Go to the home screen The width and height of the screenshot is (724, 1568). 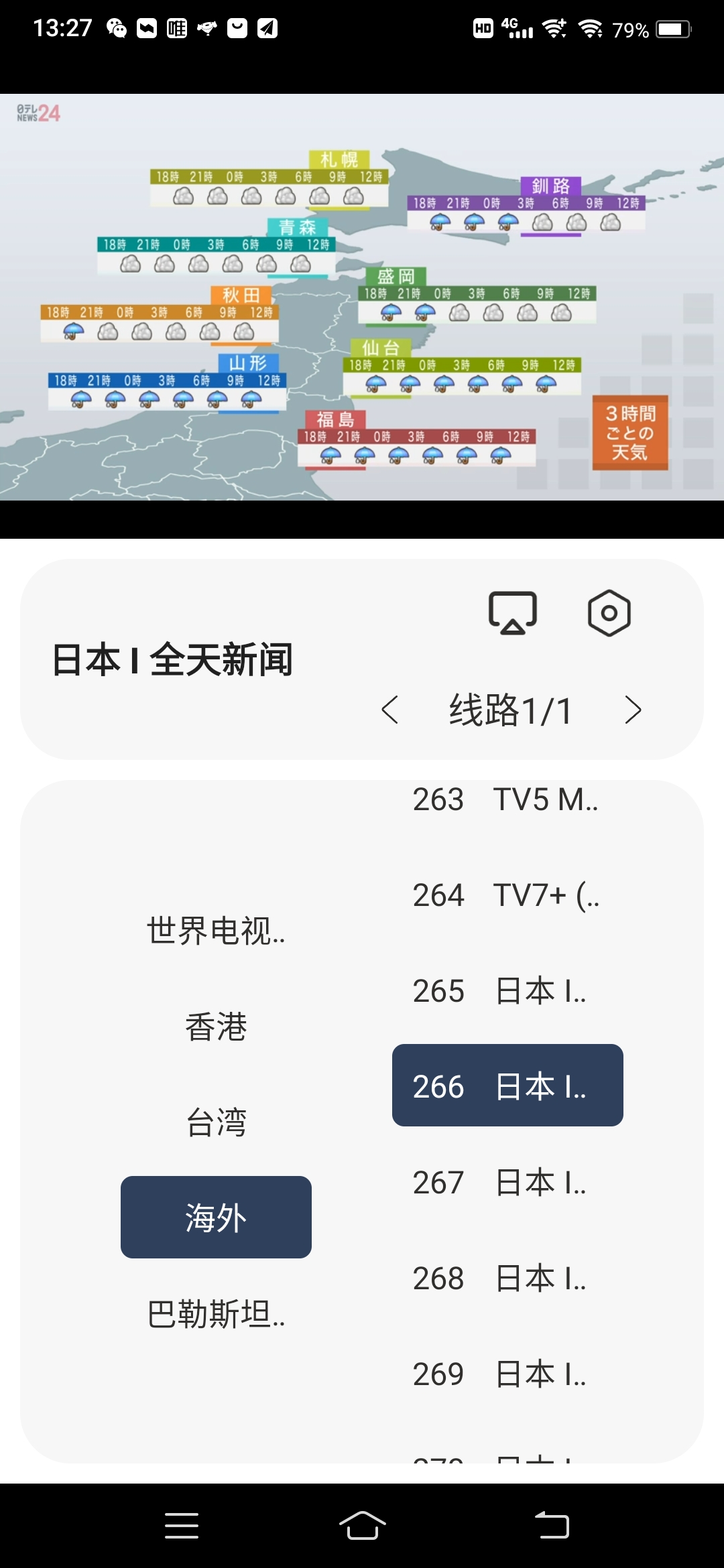362,1526
